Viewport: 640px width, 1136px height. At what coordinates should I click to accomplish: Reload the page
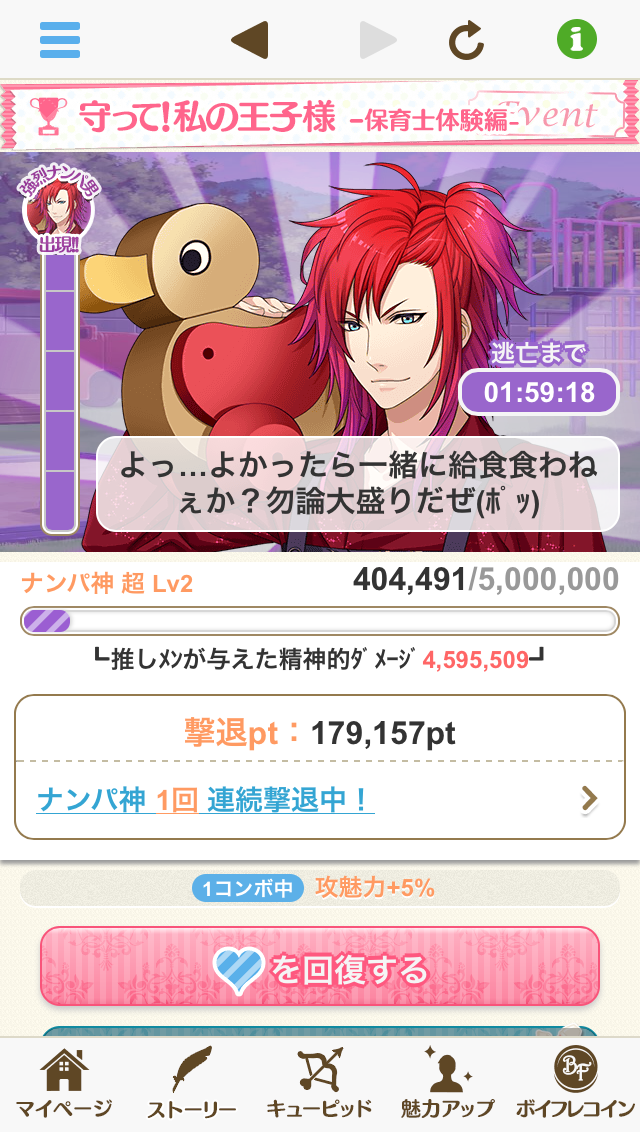point(466,41)
